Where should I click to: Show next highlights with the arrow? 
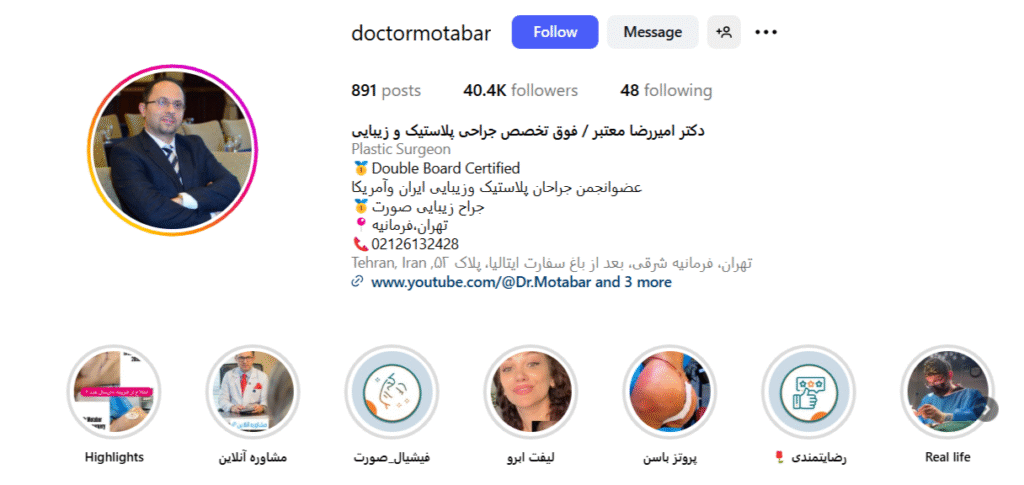(x=988, y=408)
